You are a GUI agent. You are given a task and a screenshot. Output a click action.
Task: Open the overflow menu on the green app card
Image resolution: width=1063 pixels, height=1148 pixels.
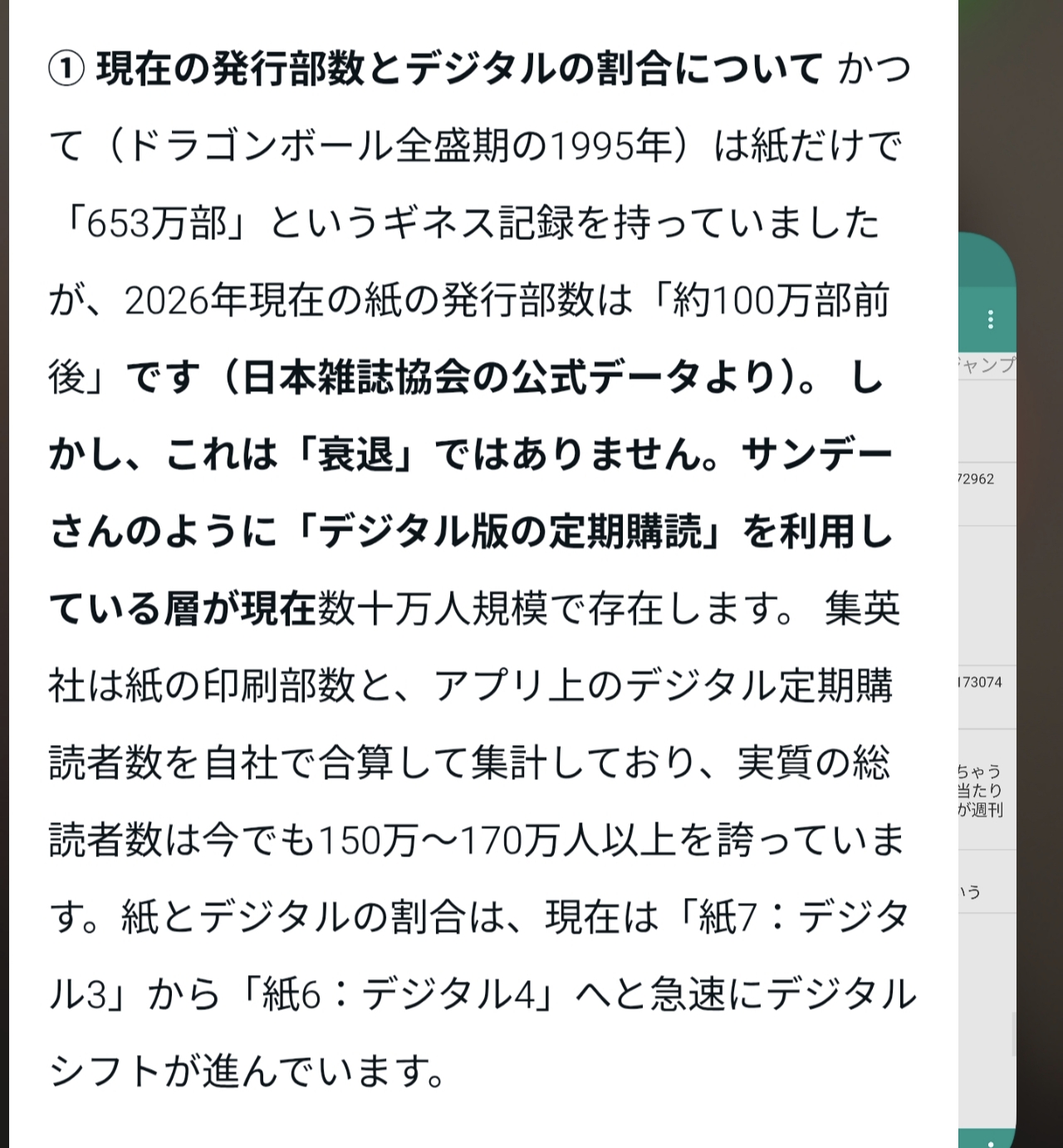click(990, 319)
